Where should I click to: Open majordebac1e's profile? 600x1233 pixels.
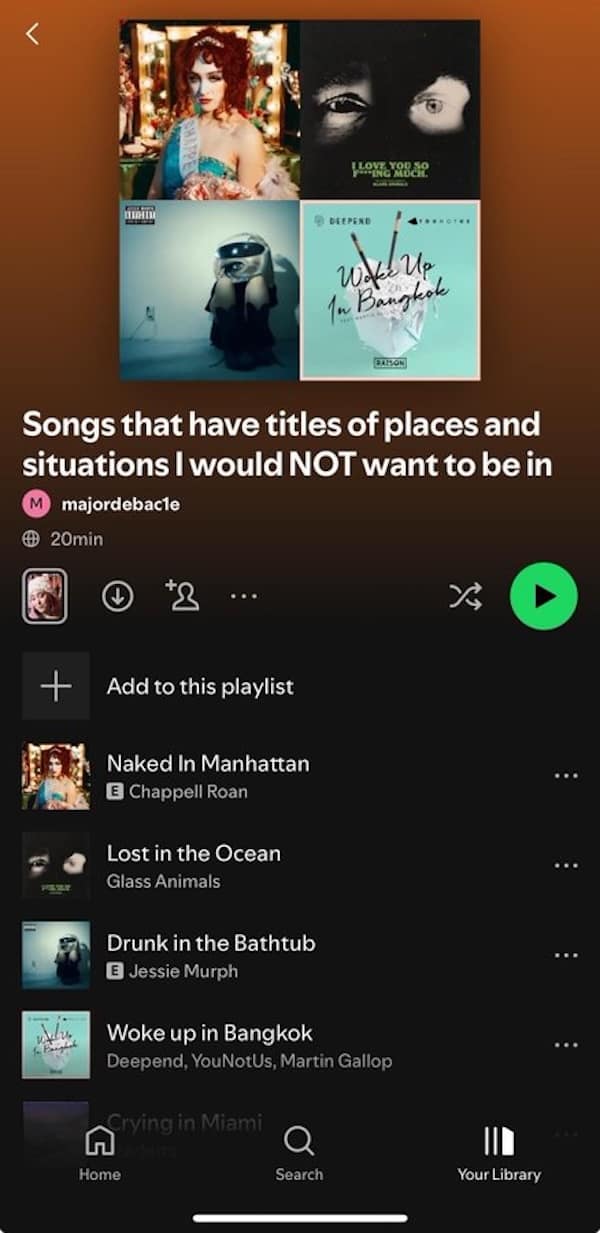(x=119, y=503)
